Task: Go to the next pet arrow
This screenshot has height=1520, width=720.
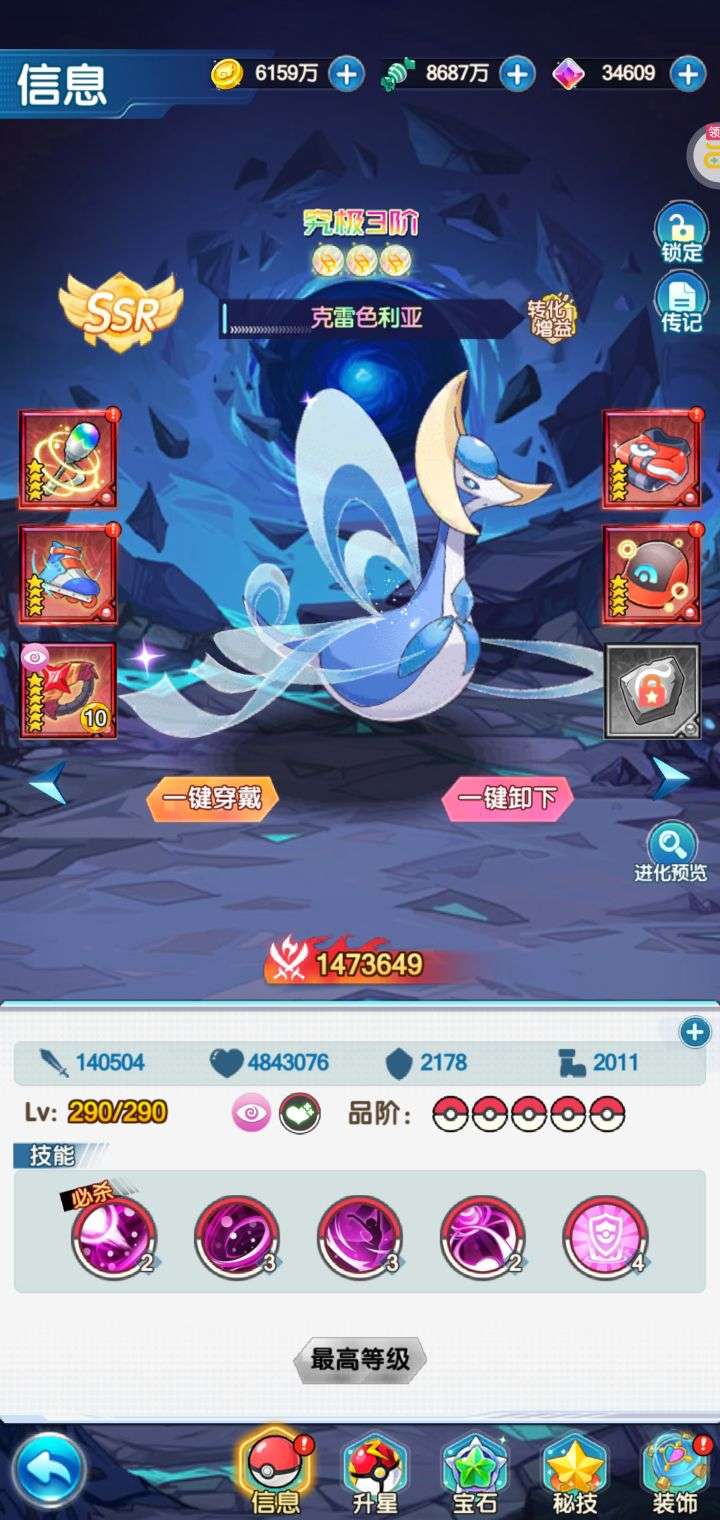Action: pos(670,778)
